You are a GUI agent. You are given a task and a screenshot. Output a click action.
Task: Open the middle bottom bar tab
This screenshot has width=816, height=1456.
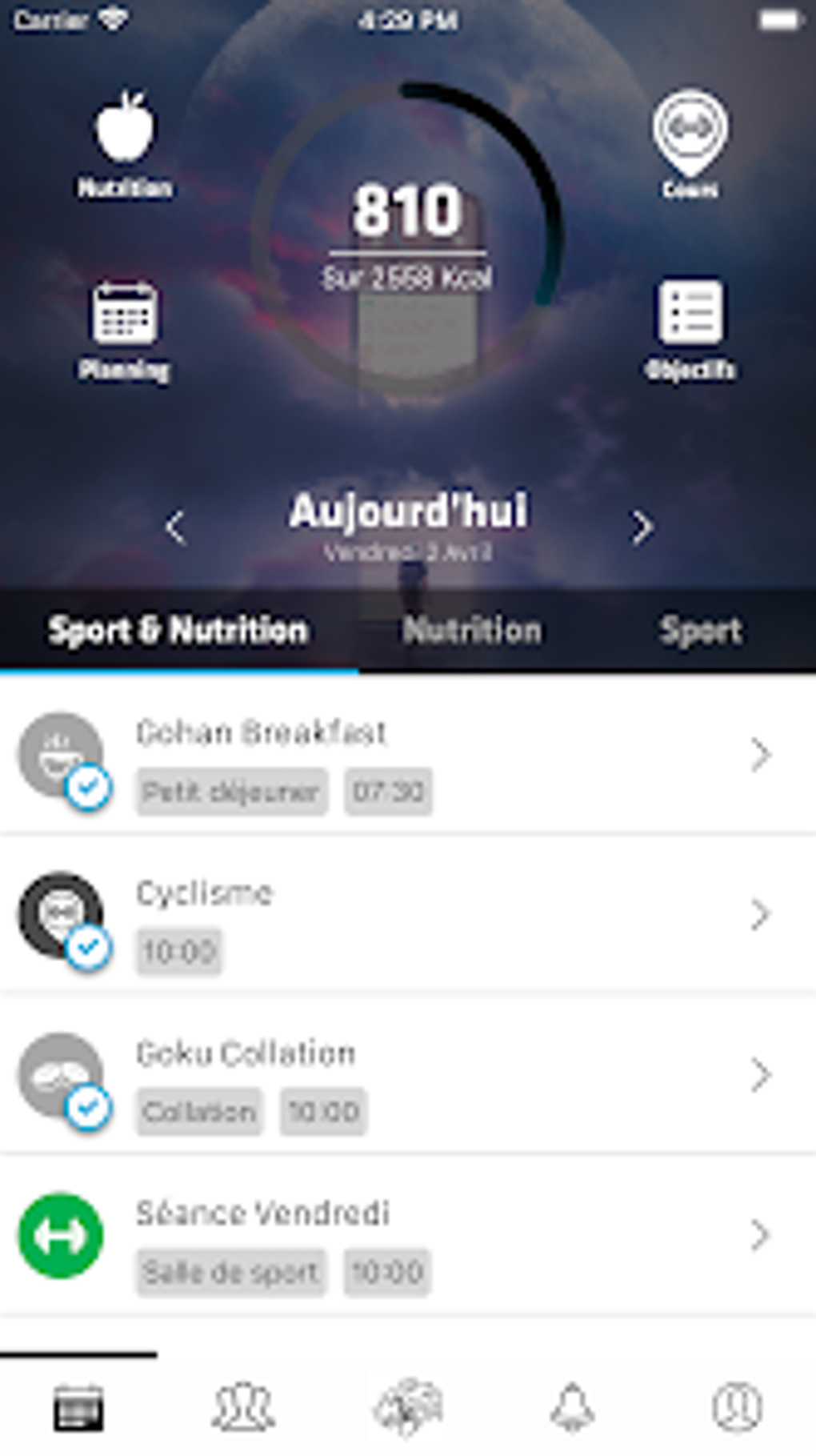pyautogui.click(x=408, y=1407)
